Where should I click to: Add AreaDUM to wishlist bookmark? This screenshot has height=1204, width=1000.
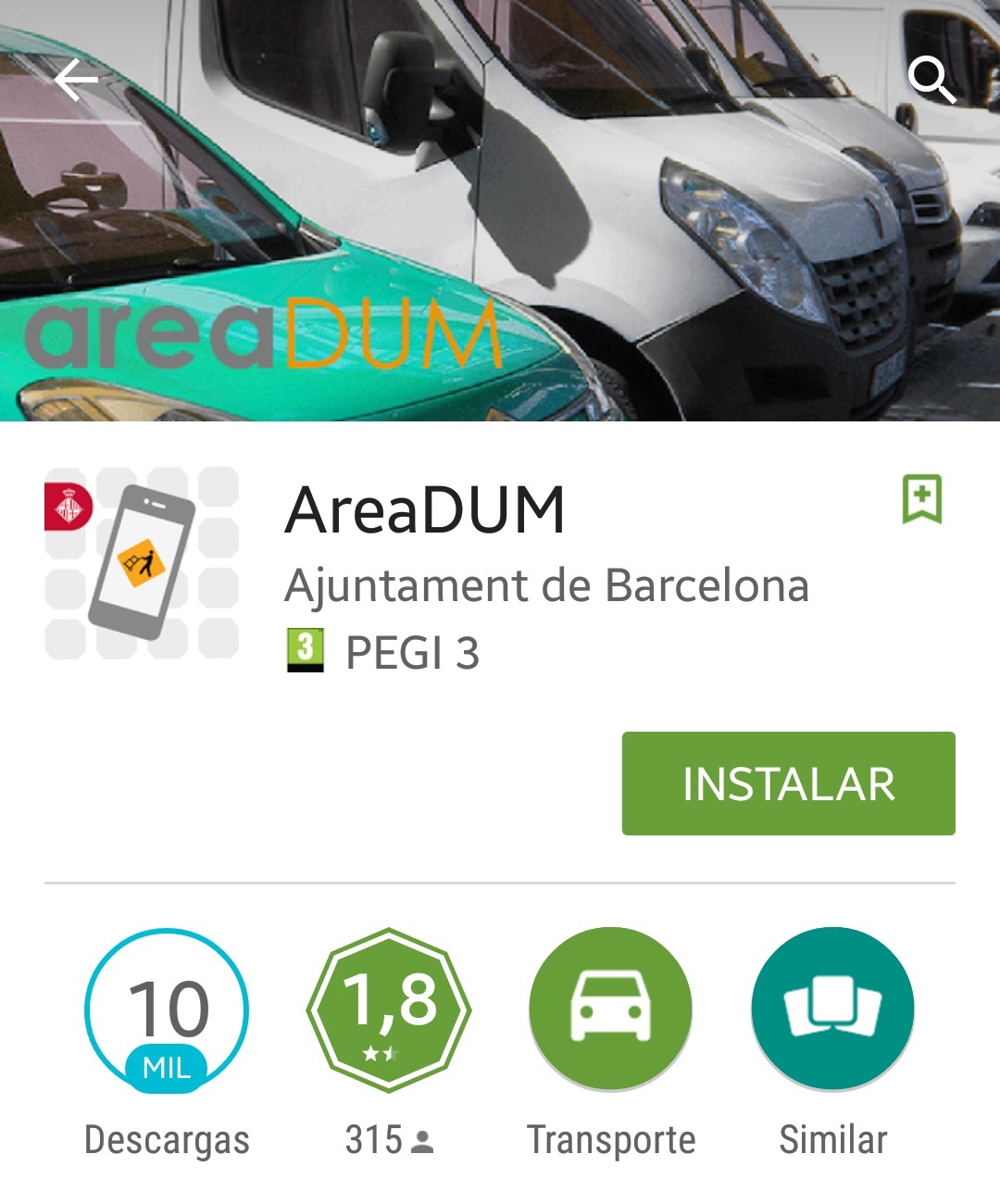pyautogui.click(x=921, y=498)
